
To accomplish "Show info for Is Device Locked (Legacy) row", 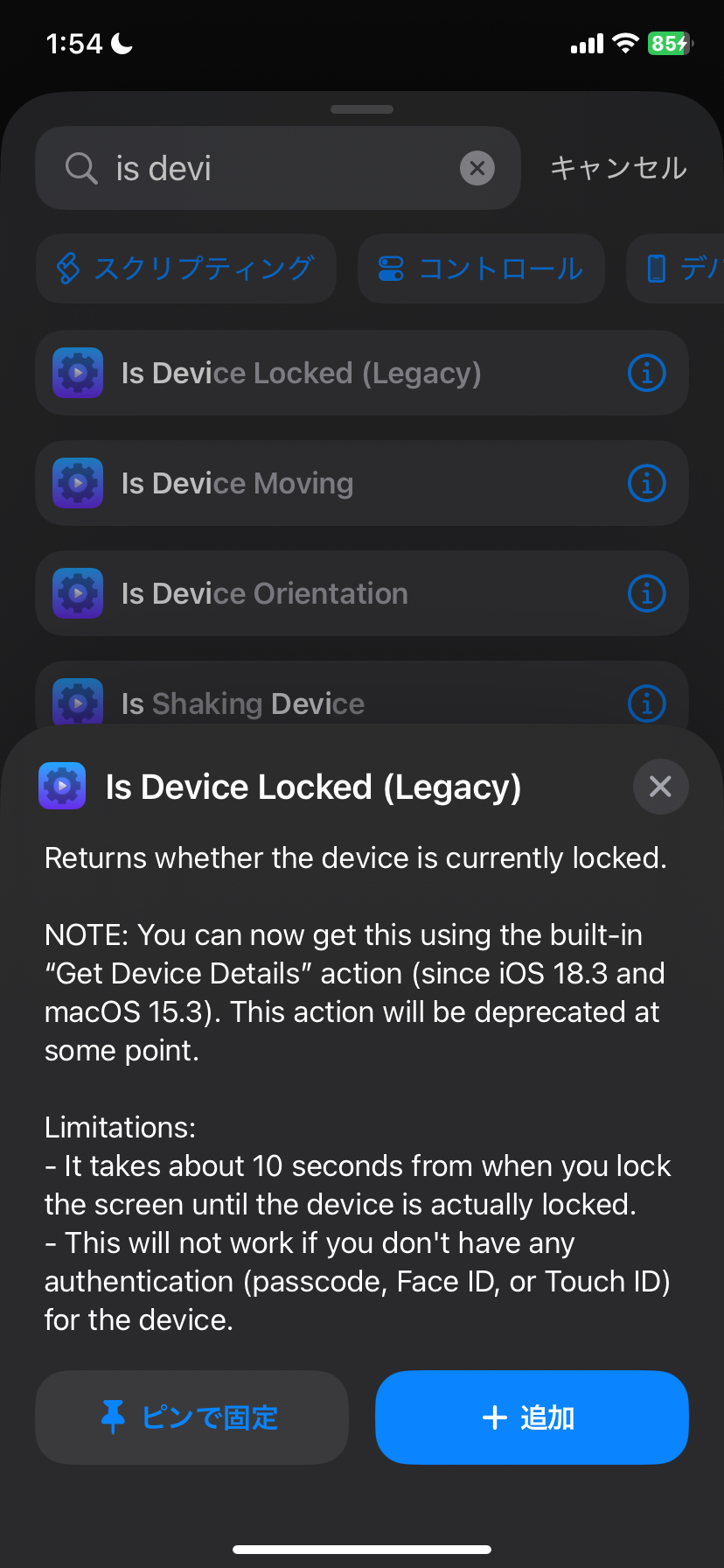I will [647, 373].
